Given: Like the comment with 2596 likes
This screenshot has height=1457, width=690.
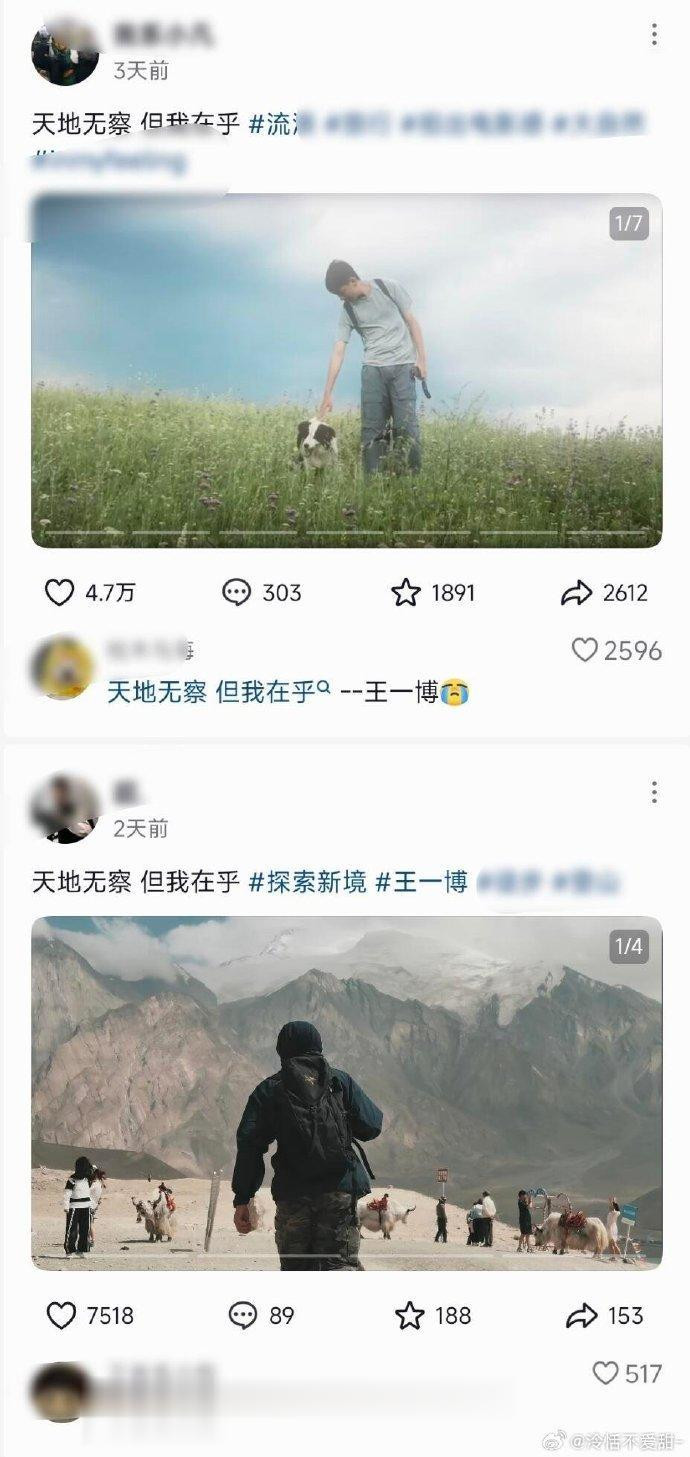Looking at the screenshot, I should tap(585, 651).
